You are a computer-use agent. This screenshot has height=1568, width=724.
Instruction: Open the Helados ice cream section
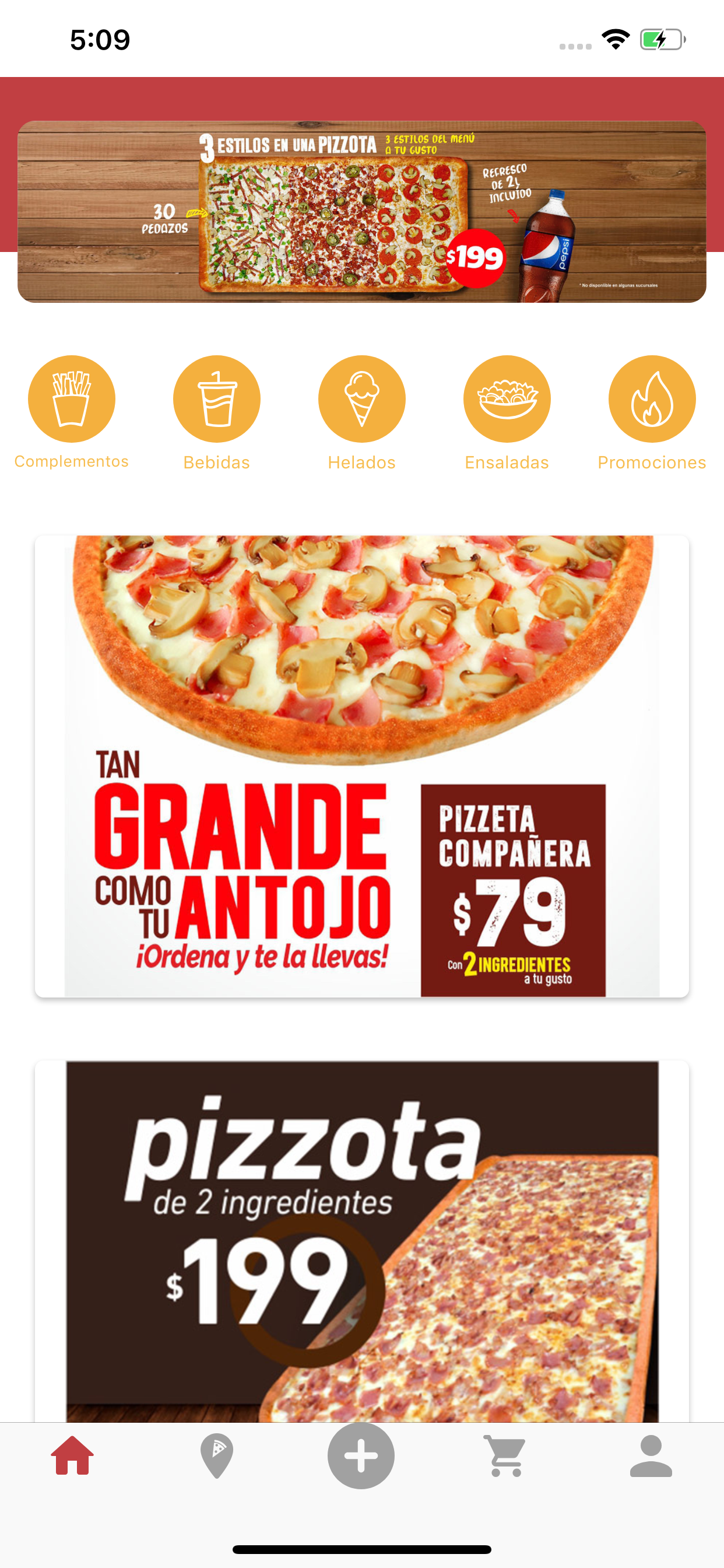click(361, 397)
